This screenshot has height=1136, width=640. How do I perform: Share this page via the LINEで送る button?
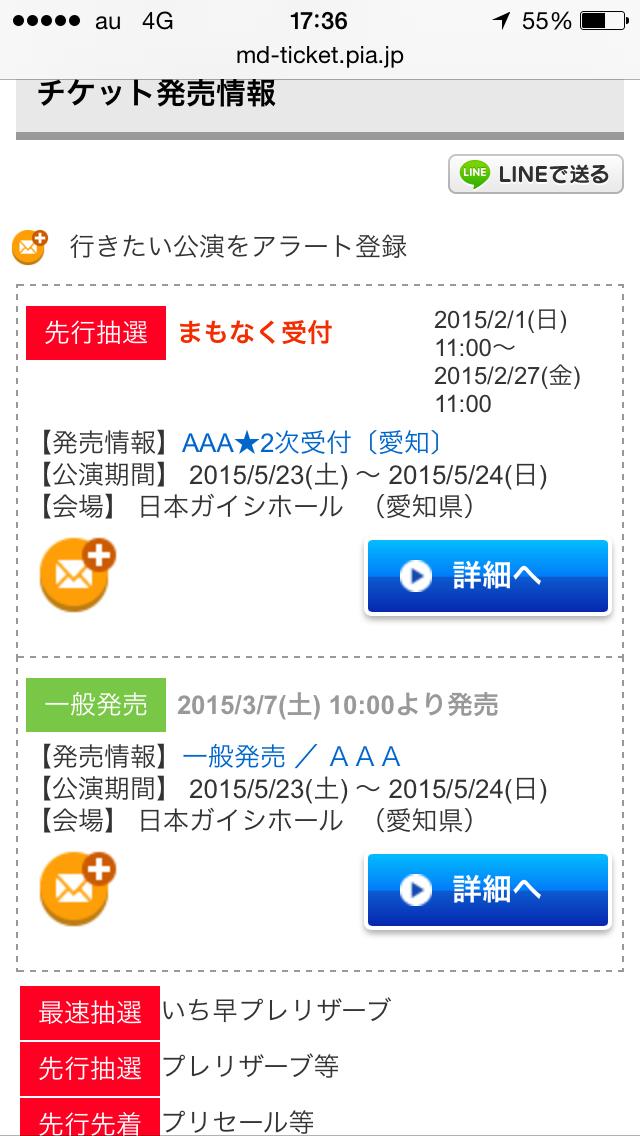pyautogui.click(x=535, y=175)
